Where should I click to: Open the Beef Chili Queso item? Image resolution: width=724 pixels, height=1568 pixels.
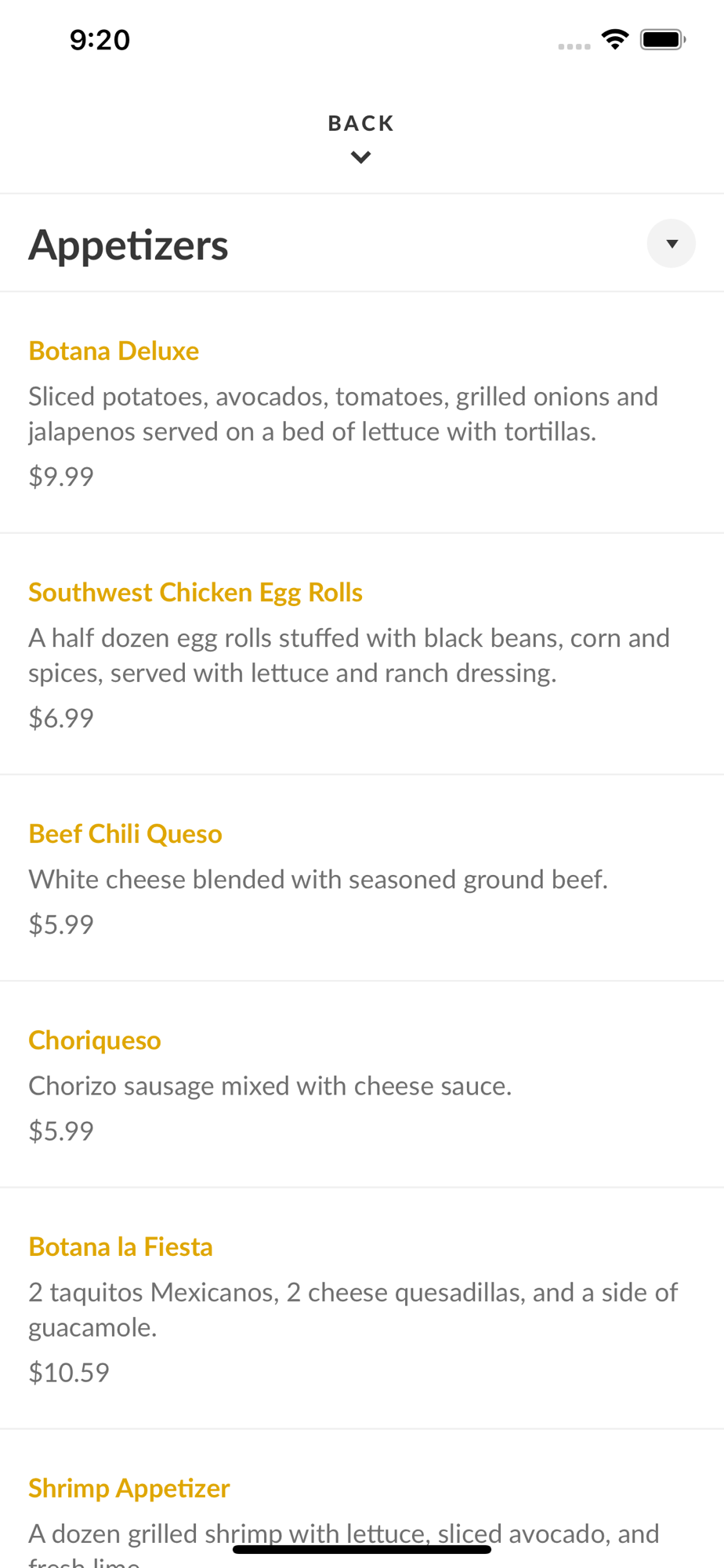pyautogui.click(x=362, y=878)
